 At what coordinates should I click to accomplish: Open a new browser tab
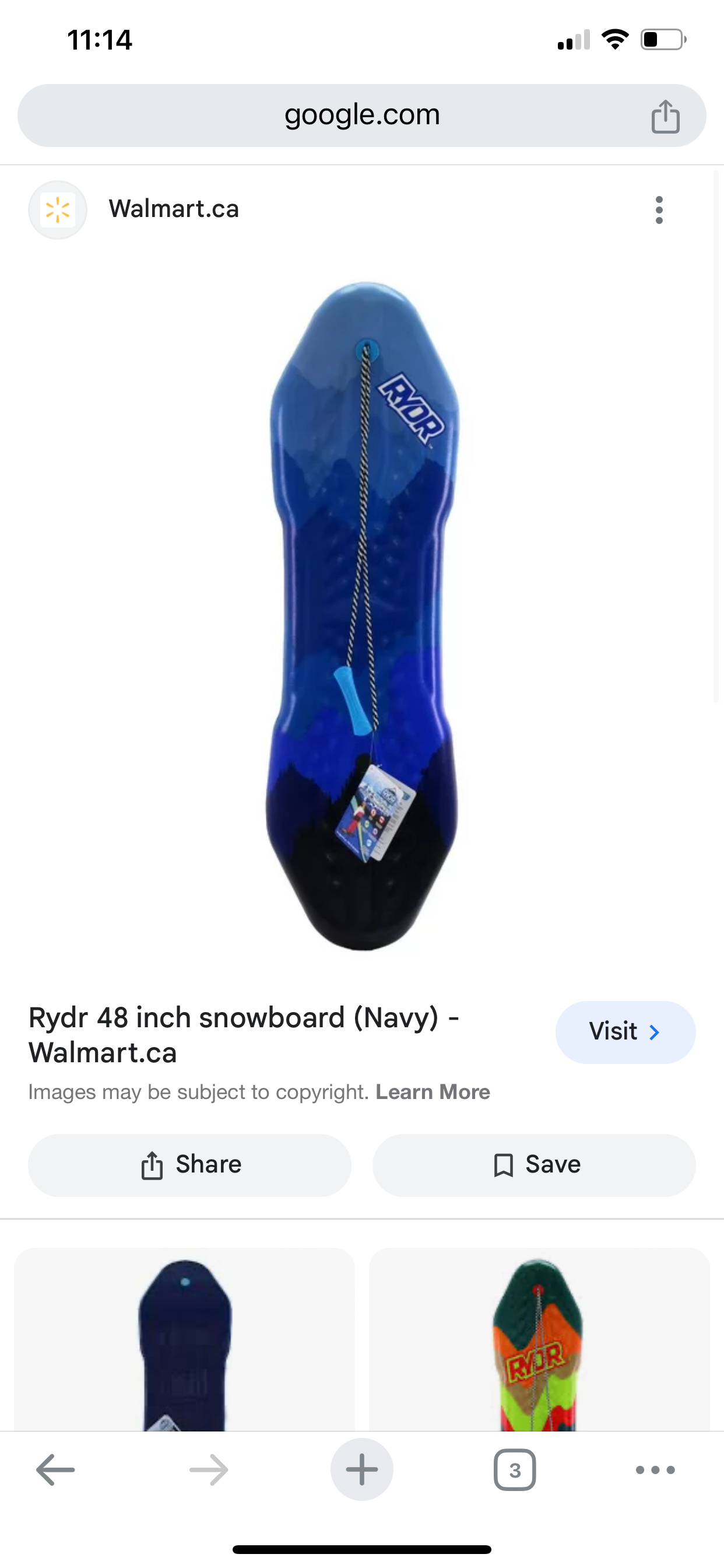(x=362, y=1470)
